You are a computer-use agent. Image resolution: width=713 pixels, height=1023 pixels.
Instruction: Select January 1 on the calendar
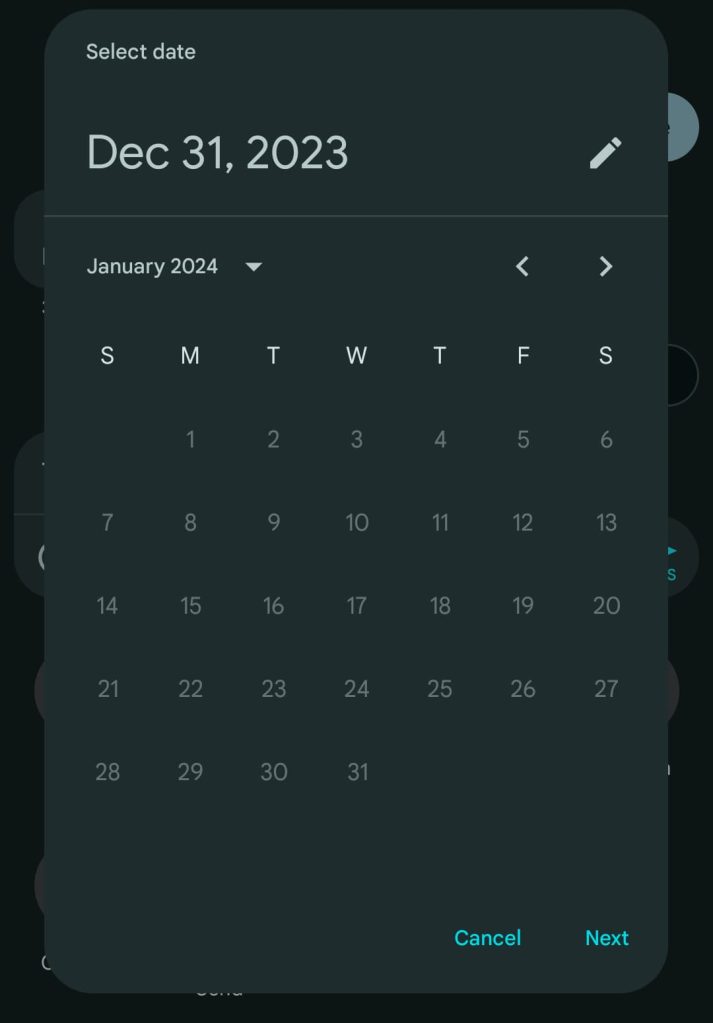pyautogui.click(x=190, y=439)
